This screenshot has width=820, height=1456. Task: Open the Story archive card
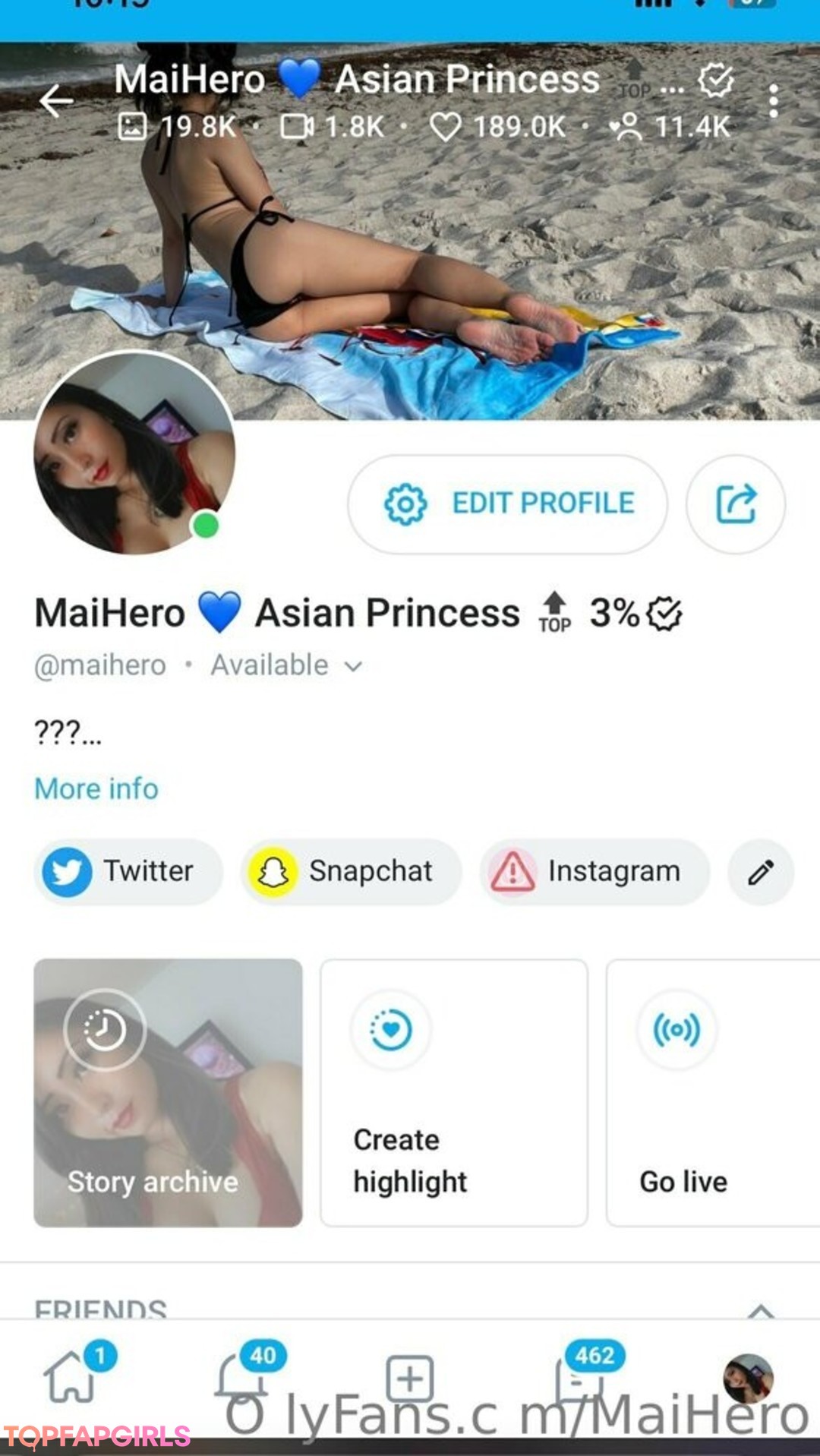click(168, 1092)
